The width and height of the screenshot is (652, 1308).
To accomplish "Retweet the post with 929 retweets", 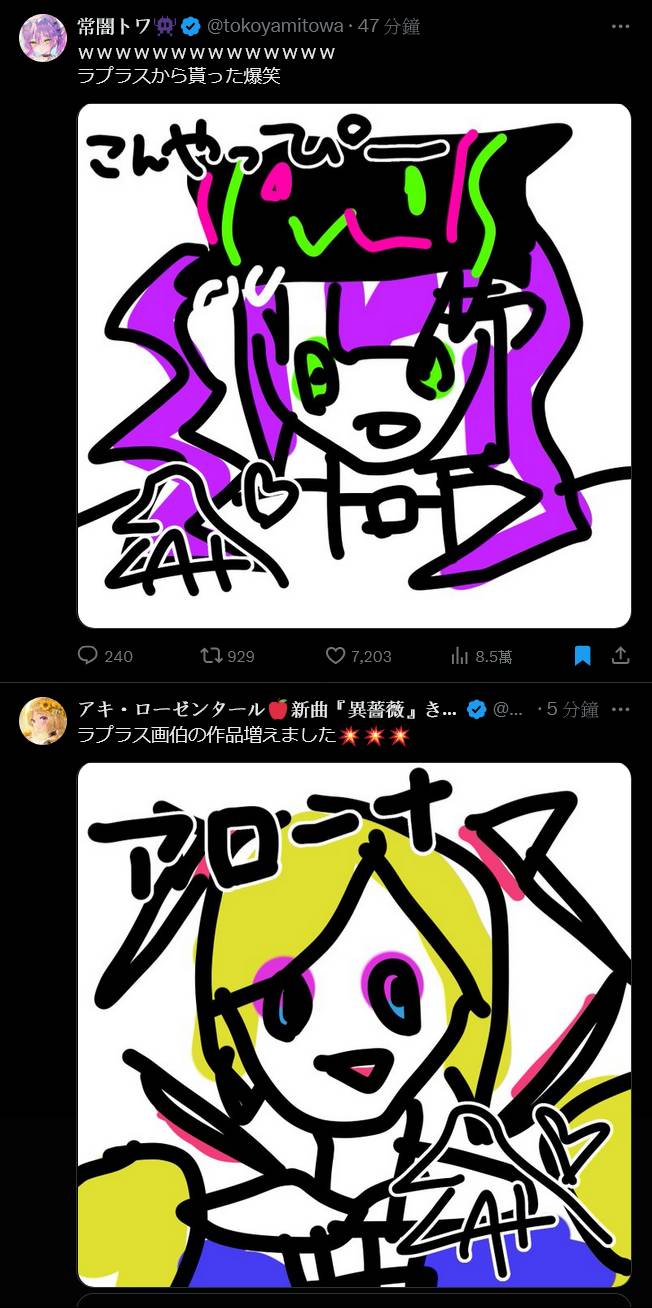I will pyautogui.click(x=227, y=656).
